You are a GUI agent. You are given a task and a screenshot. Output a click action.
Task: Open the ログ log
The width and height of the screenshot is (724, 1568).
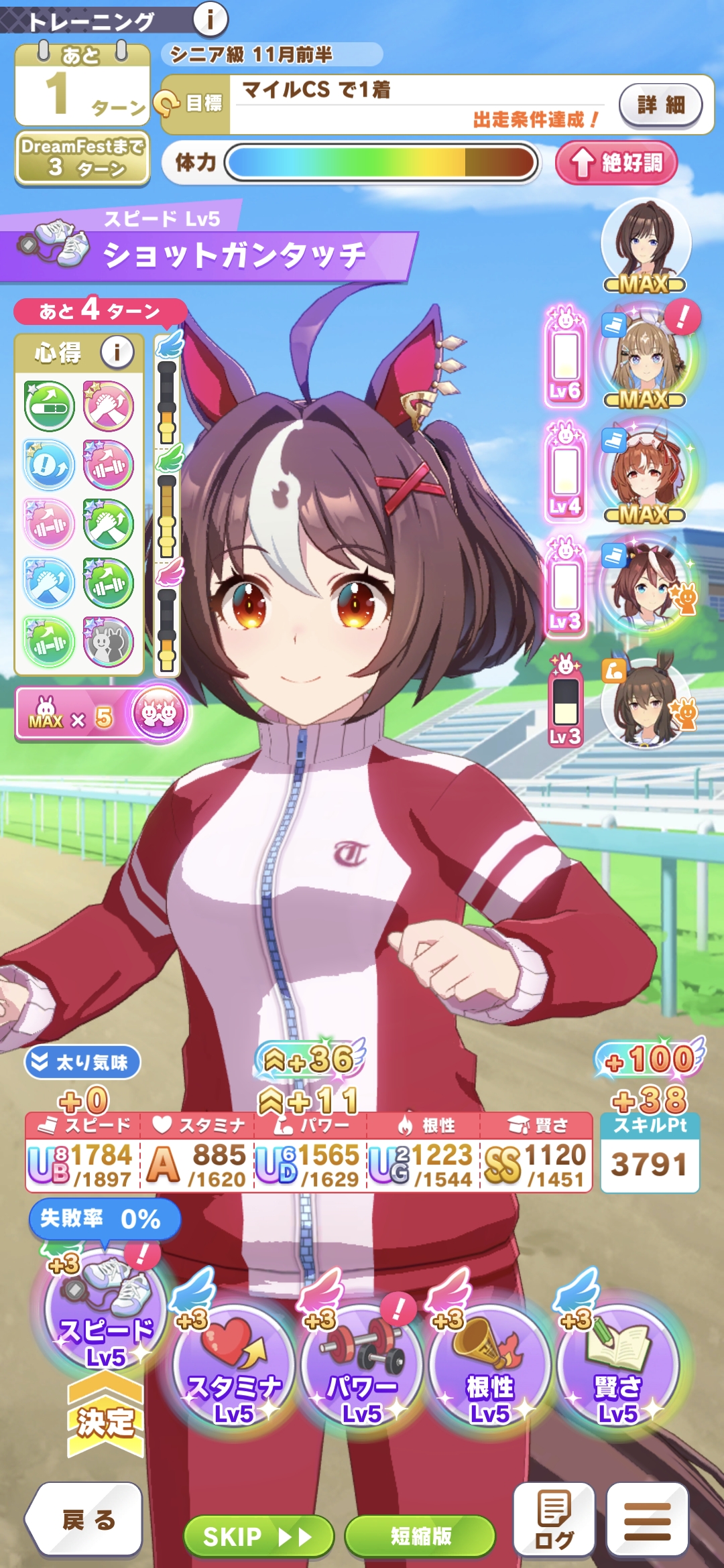point(554,1519)
